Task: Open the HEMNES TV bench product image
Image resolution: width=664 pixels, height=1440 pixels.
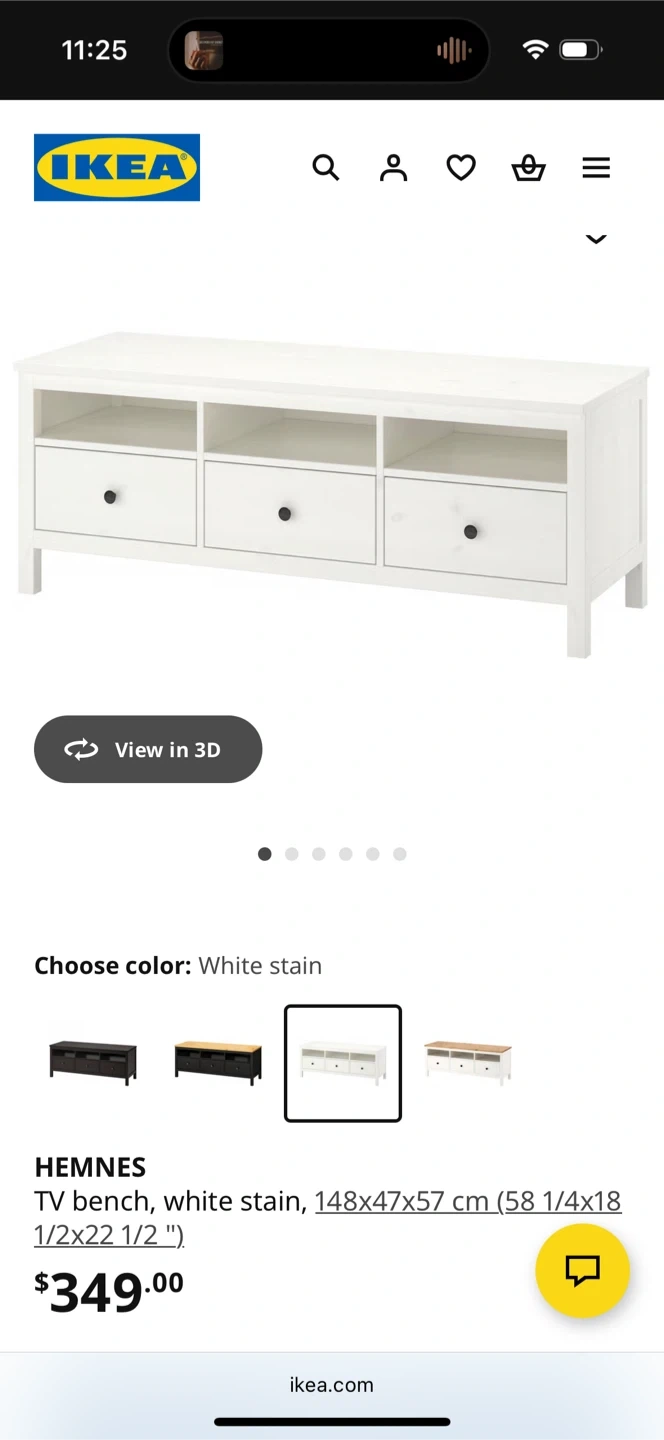Action: coord(332,490)
